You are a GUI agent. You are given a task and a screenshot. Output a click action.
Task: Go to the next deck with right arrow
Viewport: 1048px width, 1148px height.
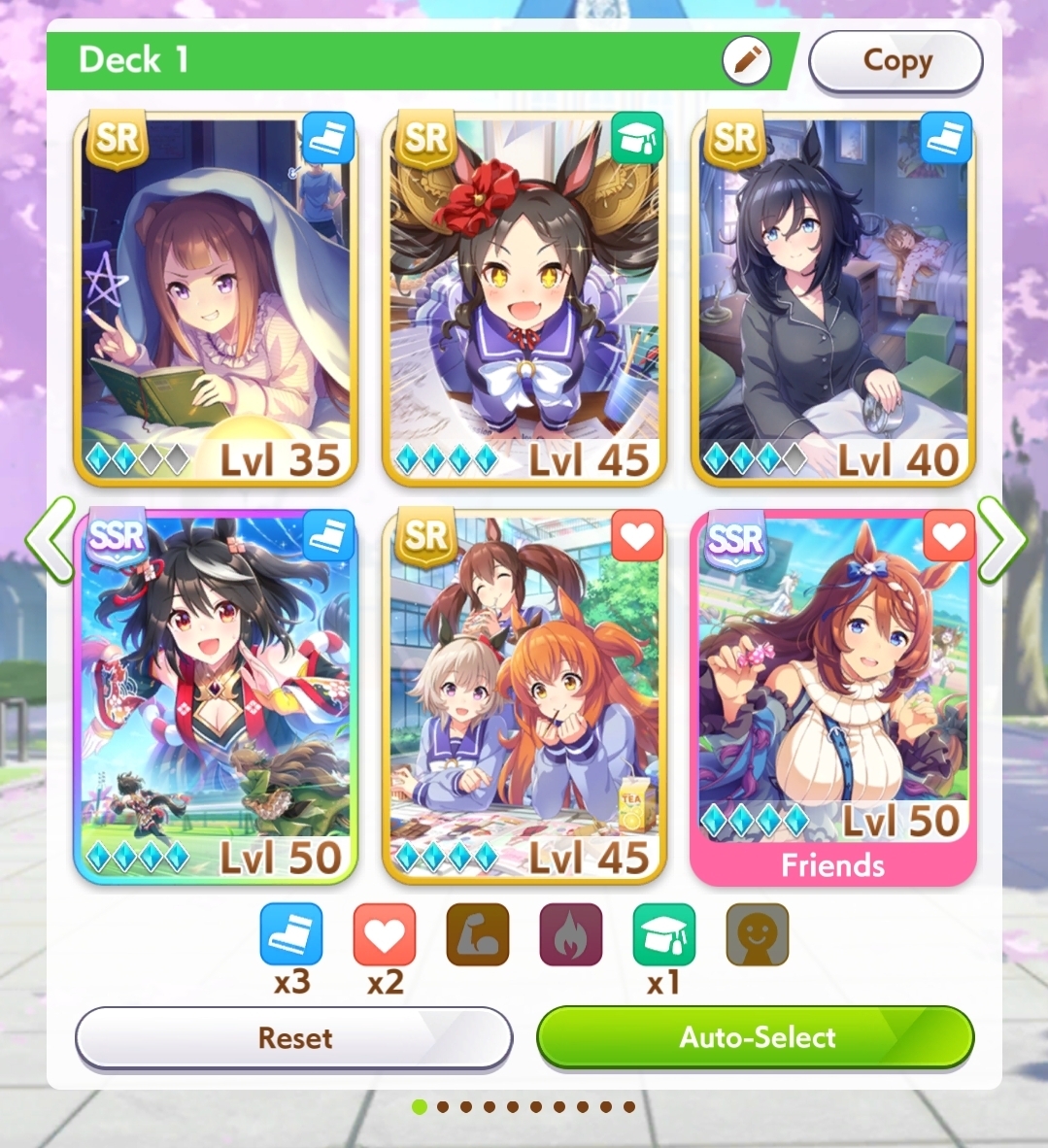pos(1000,539)
